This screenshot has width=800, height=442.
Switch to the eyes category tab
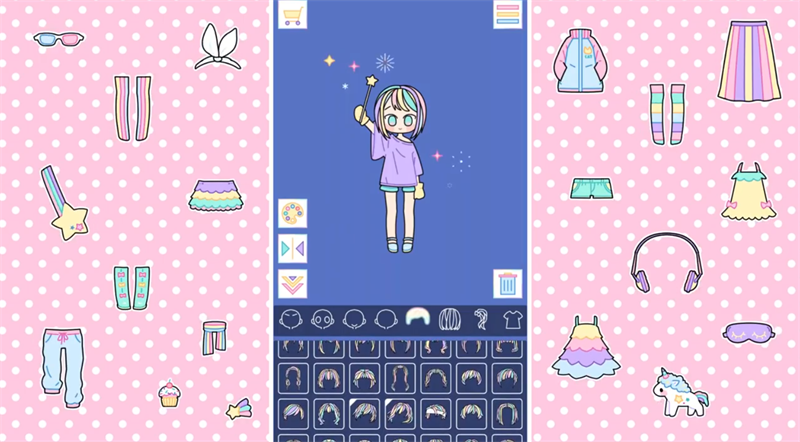[322, 320]
